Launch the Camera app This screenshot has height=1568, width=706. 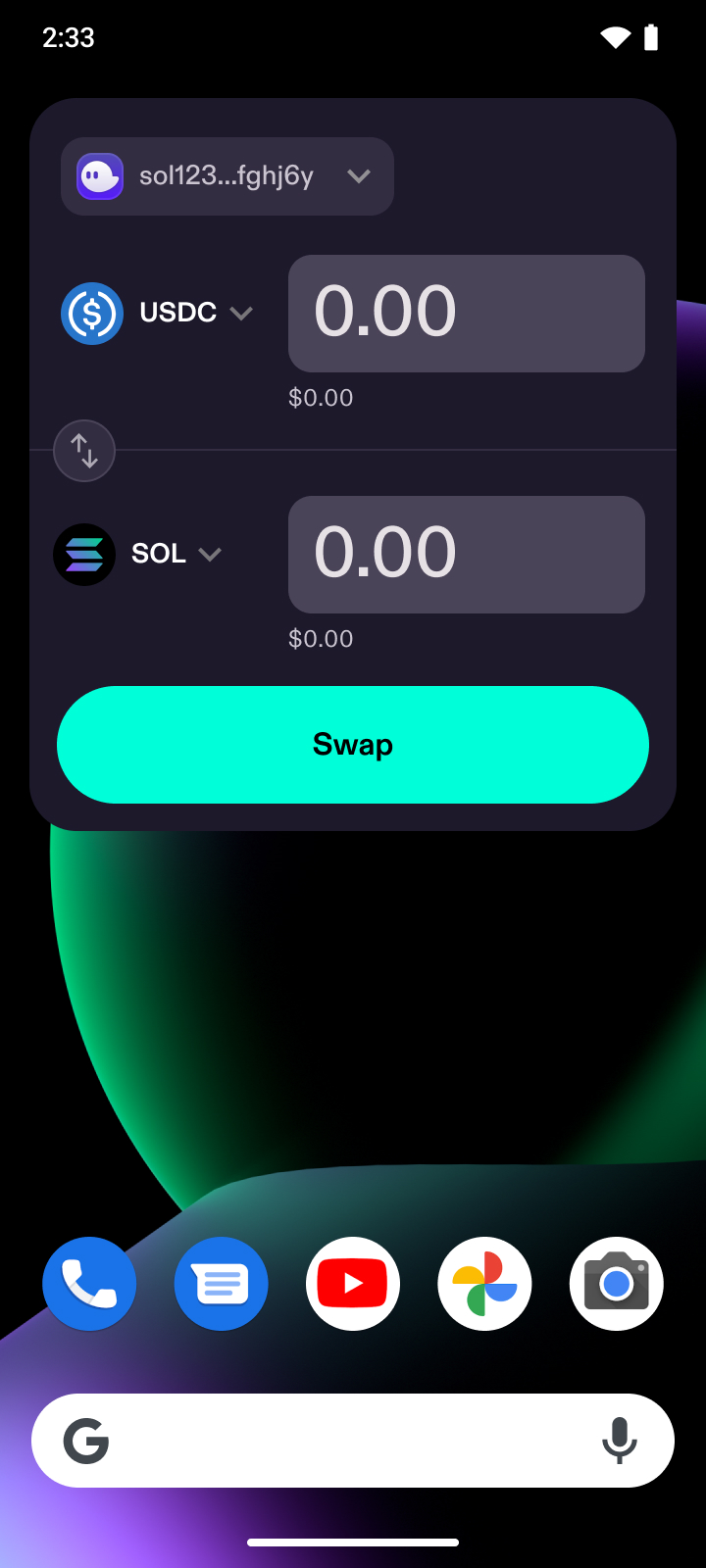pyautogui.click(x=616, y=1284)
